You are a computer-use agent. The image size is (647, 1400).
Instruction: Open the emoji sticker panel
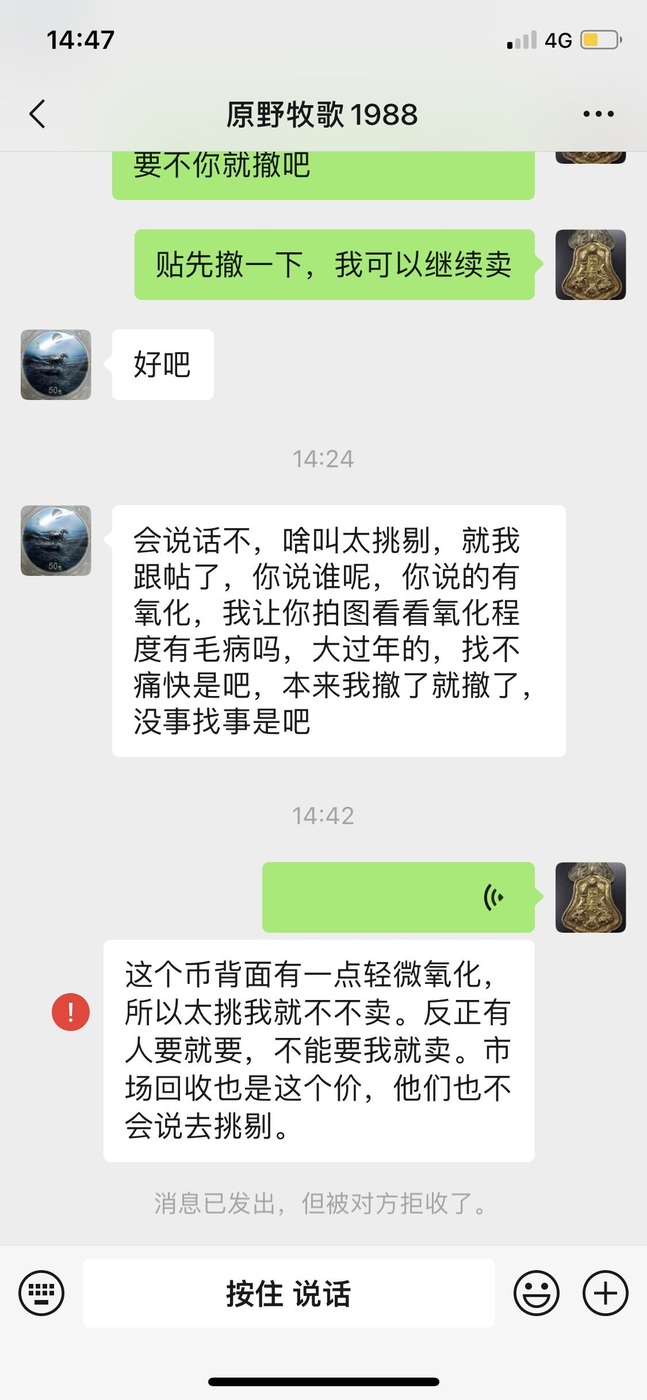tap(536, 1293)
